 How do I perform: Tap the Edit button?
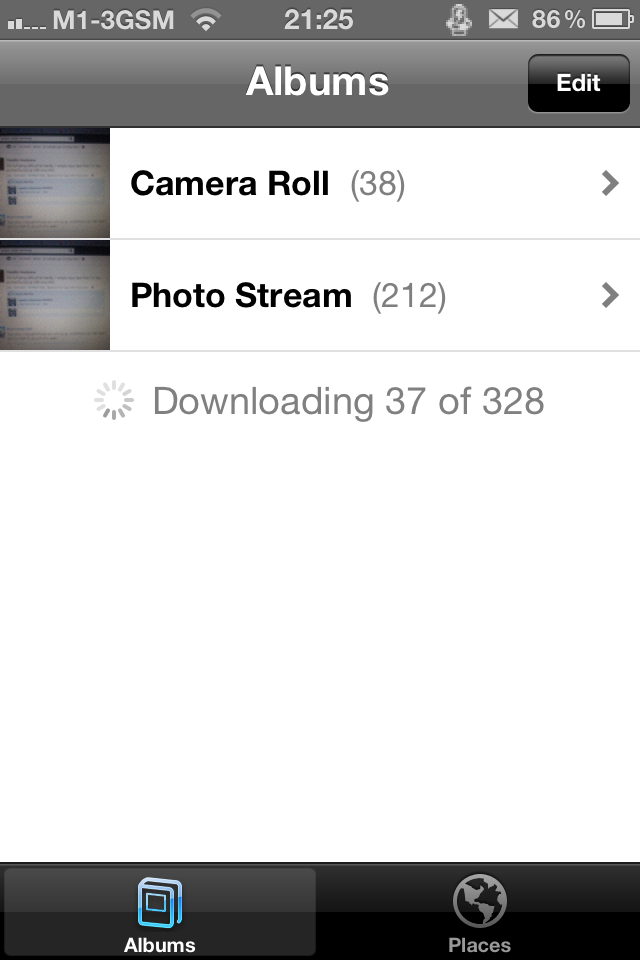click(x=578, y=83)
